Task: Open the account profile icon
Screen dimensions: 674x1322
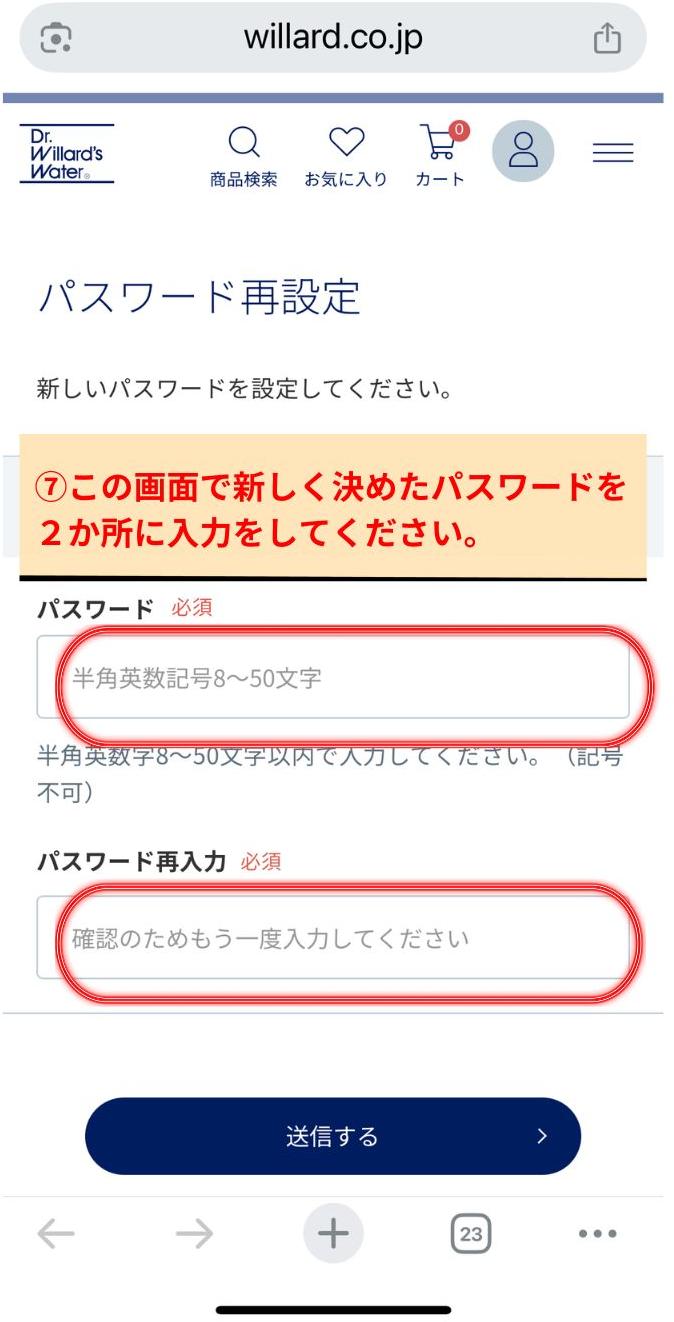Action: (523, 151)
